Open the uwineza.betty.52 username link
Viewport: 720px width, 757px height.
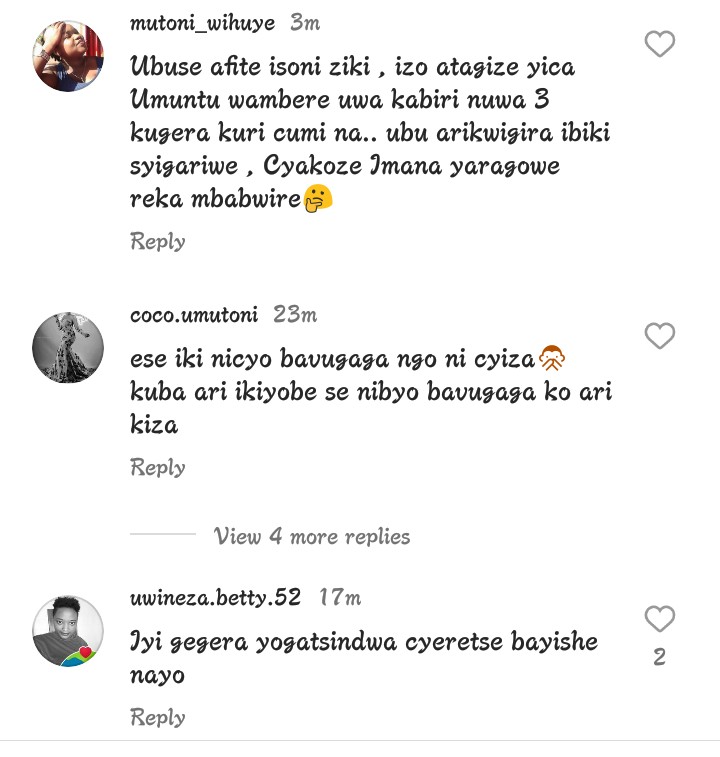(x=215, y=598)
